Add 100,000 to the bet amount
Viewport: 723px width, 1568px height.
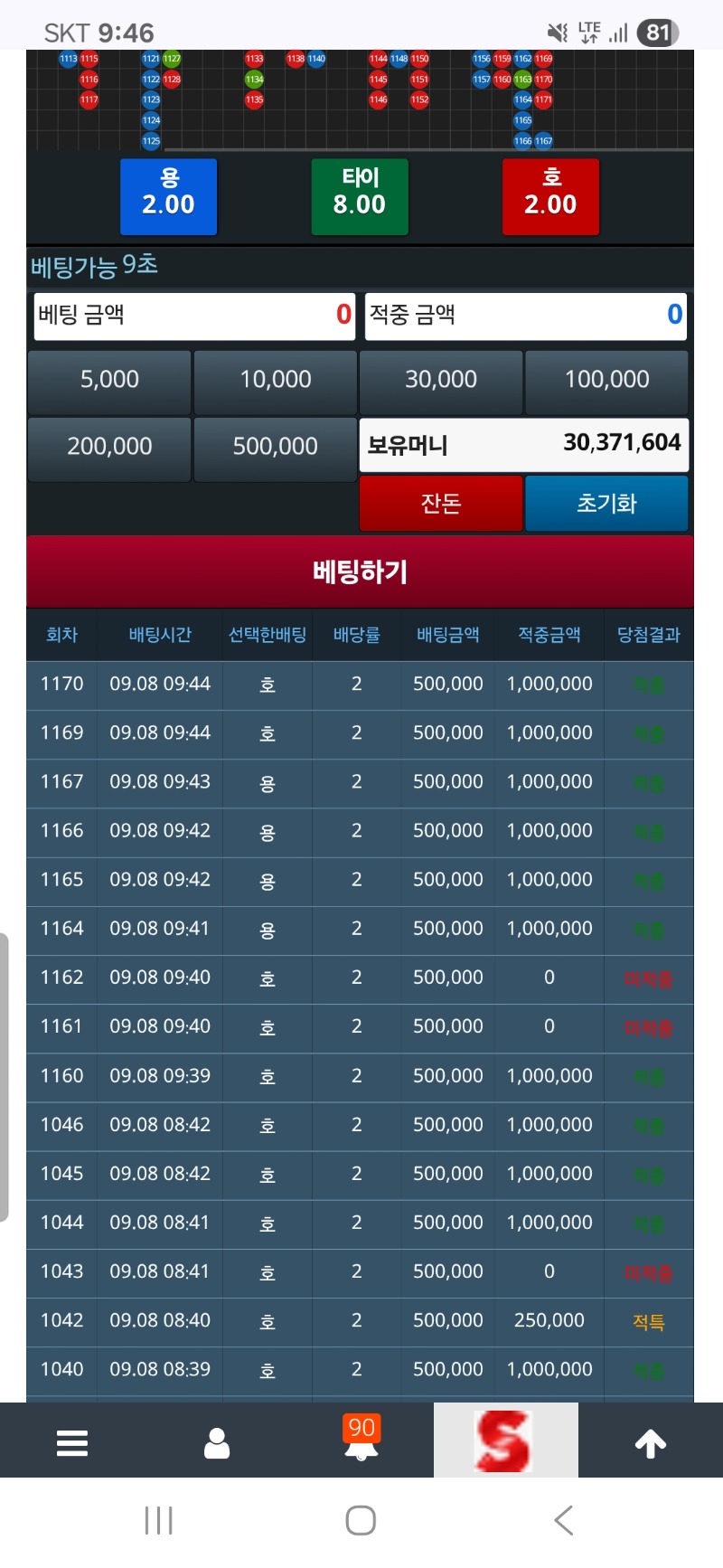click(x=607, y=382)
